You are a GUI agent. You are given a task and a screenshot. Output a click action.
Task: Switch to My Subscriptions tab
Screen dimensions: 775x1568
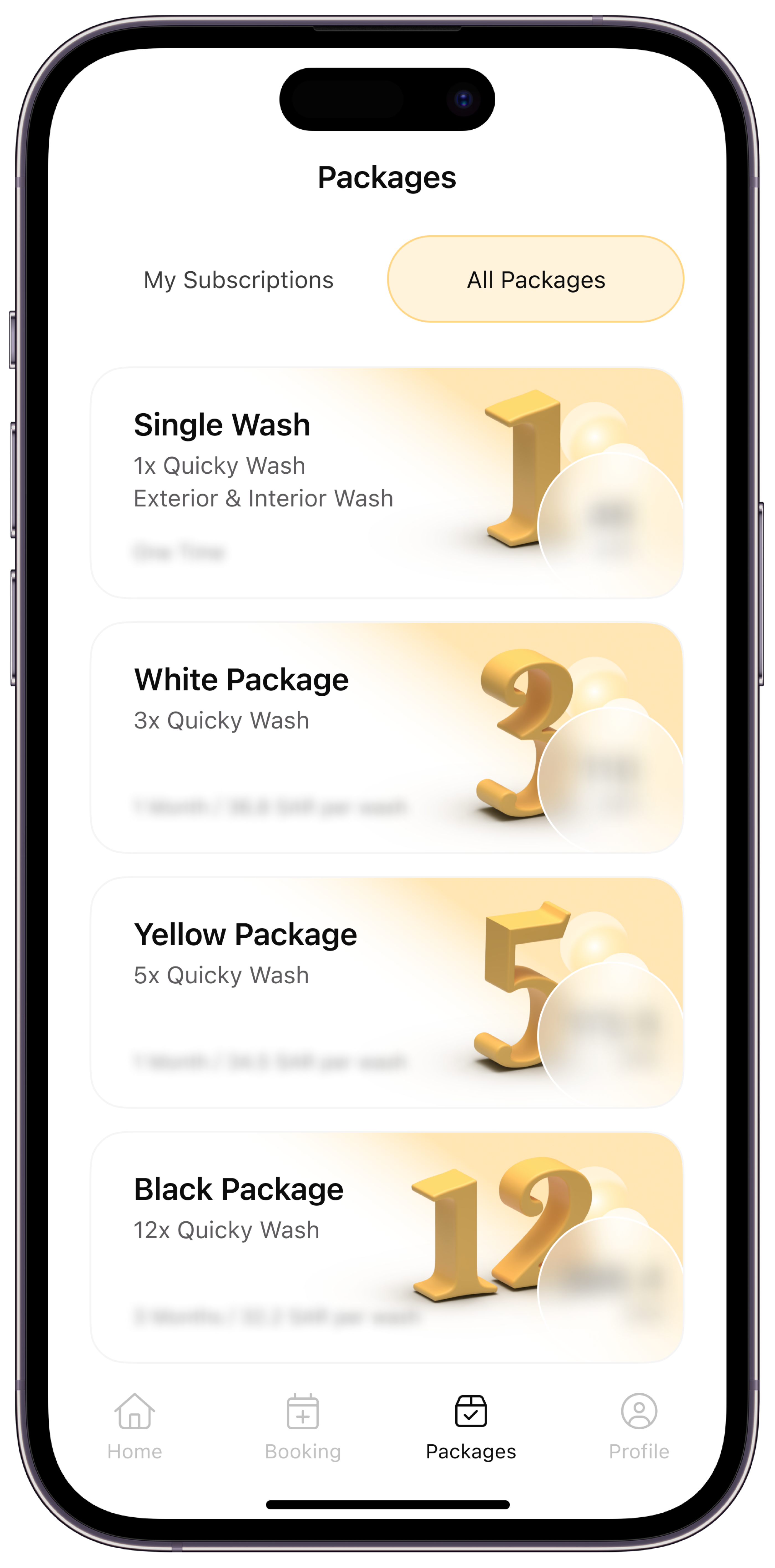[x=238, y=279]
